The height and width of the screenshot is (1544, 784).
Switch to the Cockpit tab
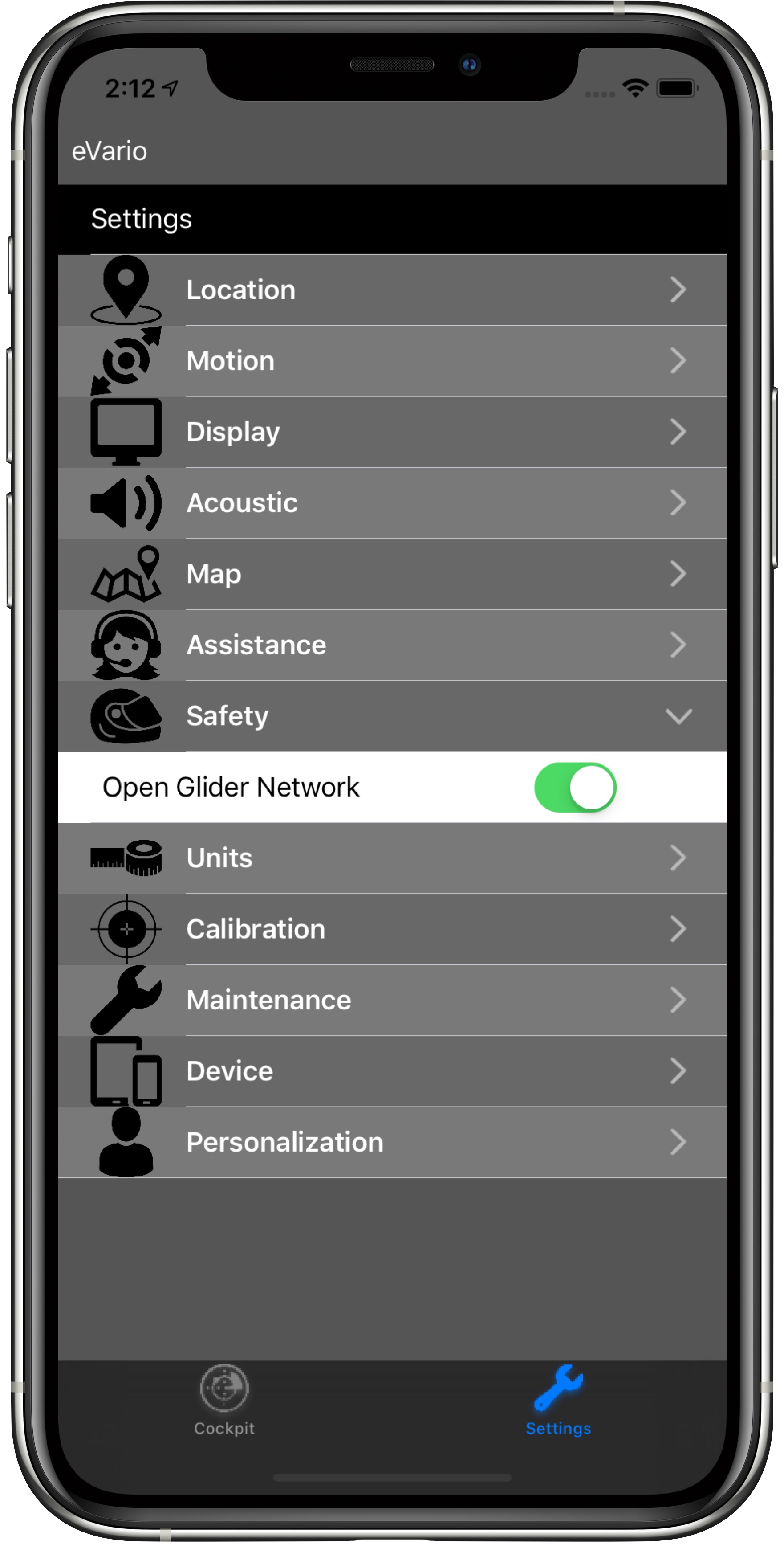coord(224,1400)
